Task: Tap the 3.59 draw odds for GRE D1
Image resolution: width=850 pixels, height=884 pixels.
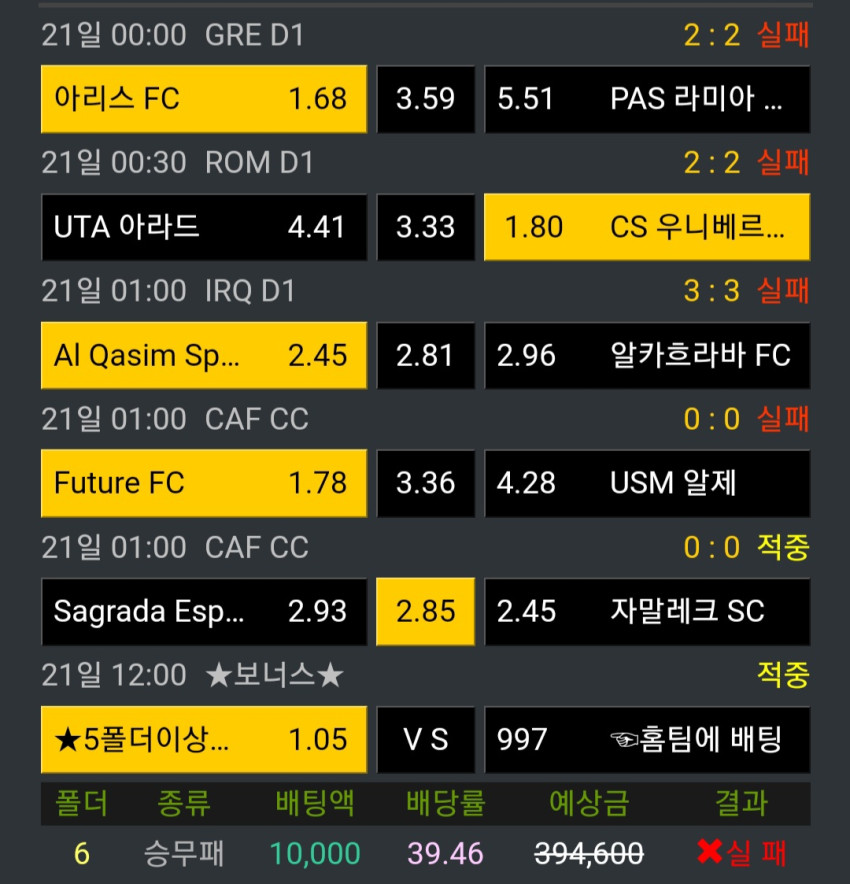Action: [x=426, y=99]
